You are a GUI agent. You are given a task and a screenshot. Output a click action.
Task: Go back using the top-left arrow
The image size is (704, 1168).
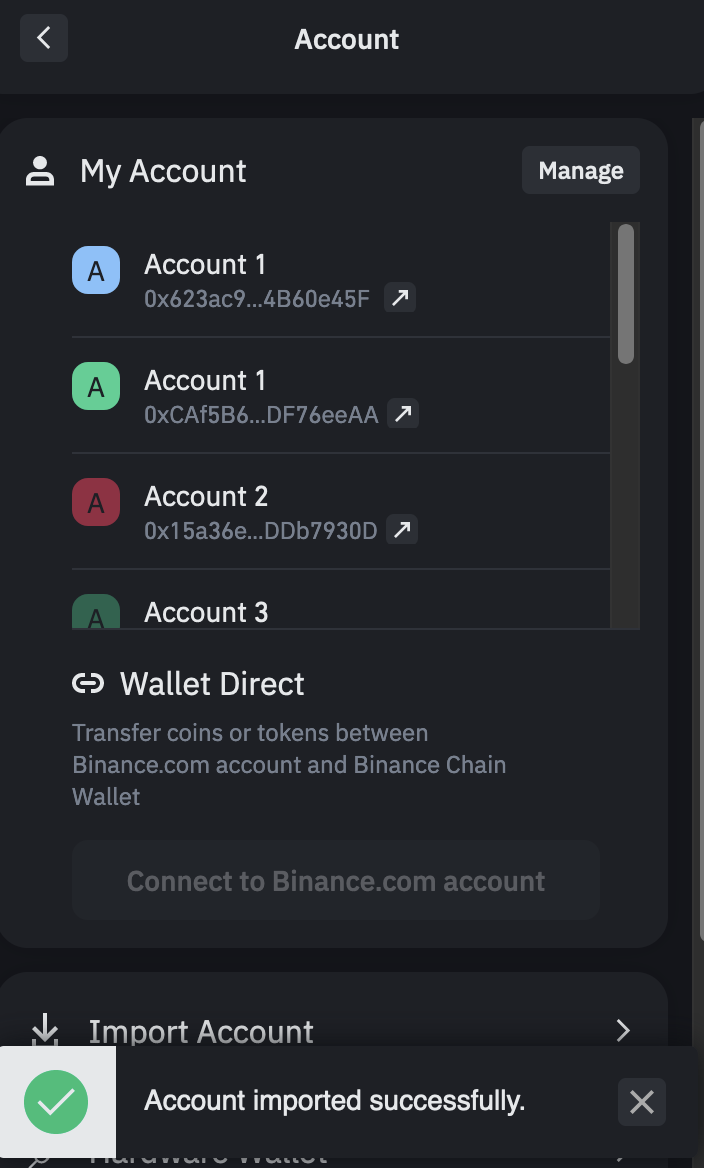click(44, 38)
